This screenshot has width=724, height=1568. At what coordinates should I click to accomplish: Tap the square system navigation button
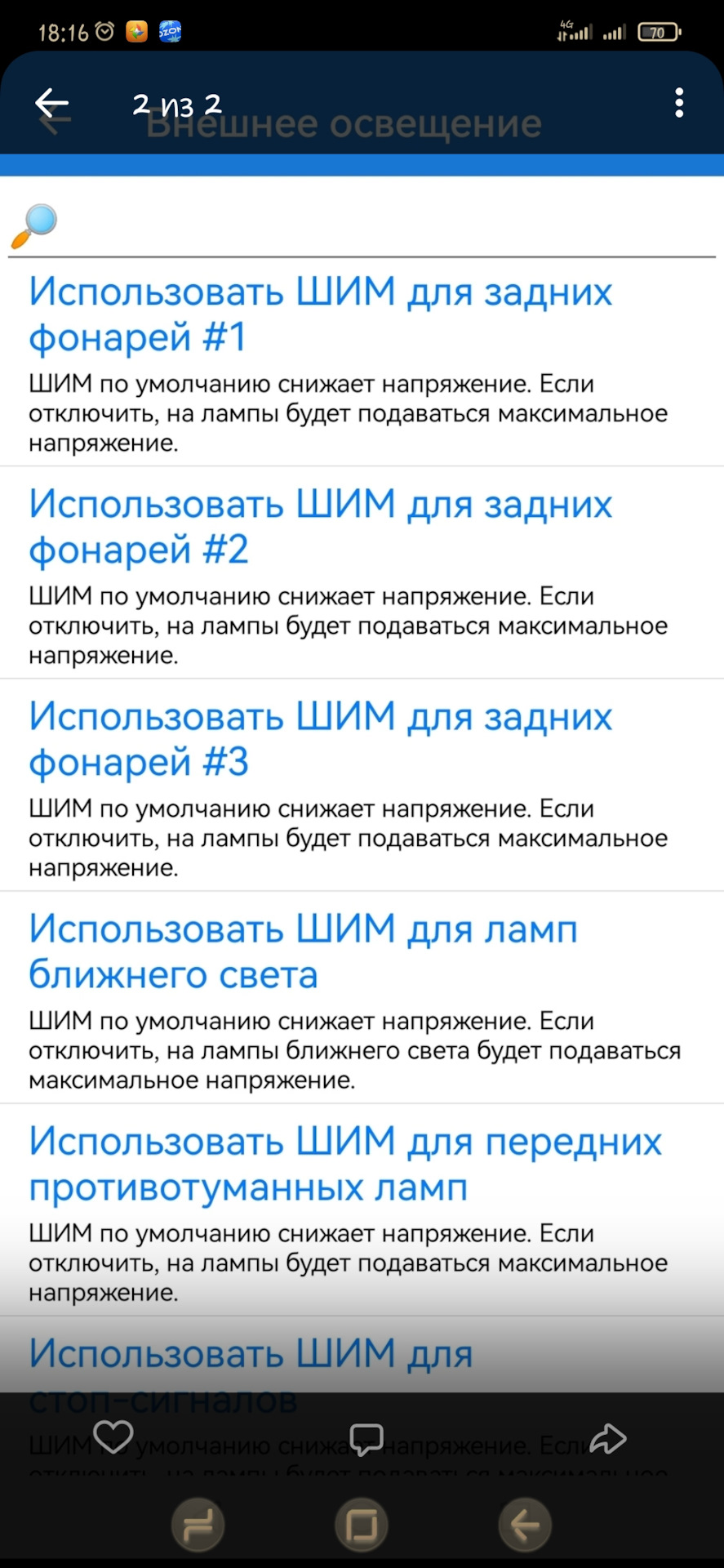click(x=362, y=1524)
